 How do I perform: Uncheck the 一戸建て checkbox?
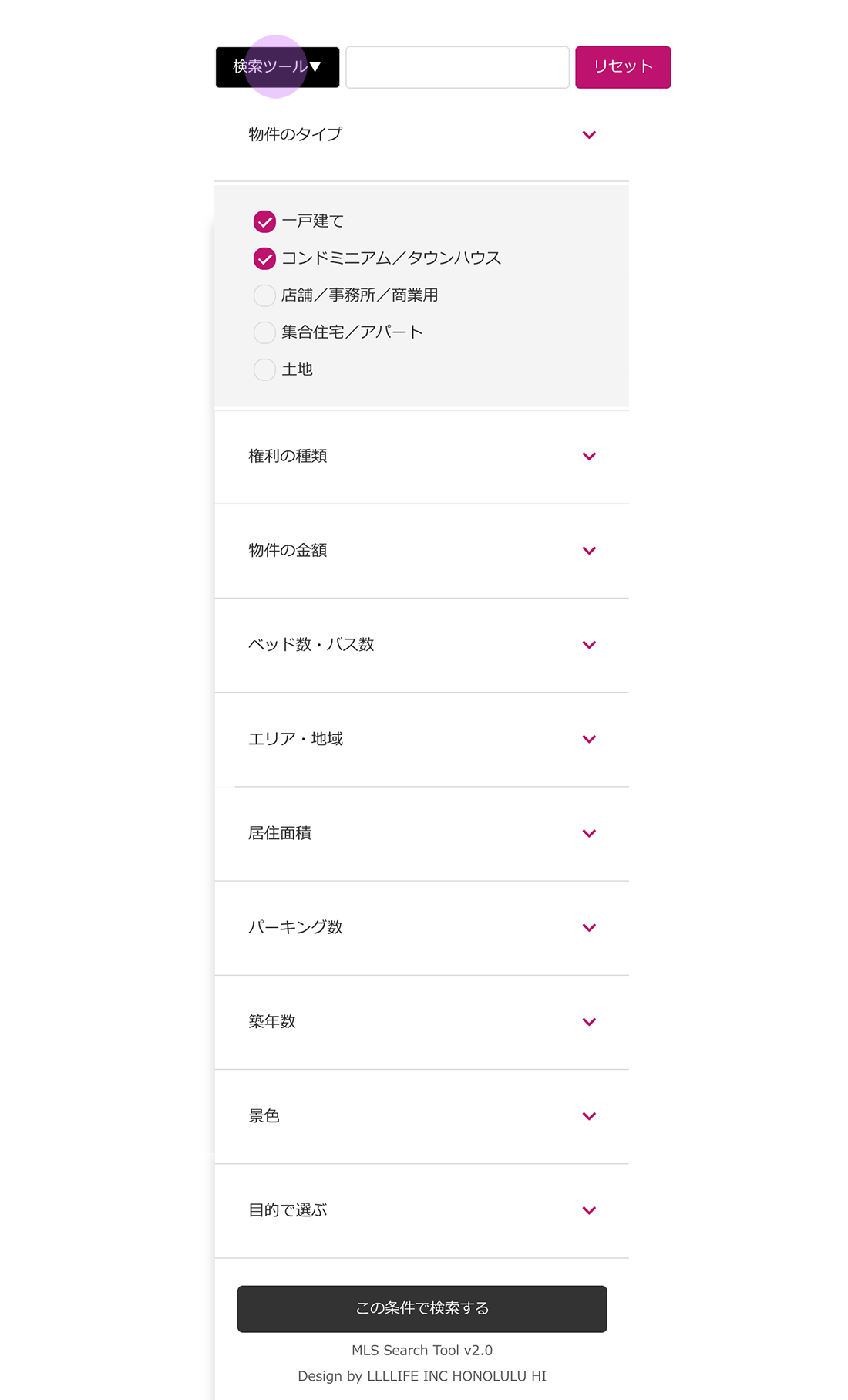(x=264, y=221)
